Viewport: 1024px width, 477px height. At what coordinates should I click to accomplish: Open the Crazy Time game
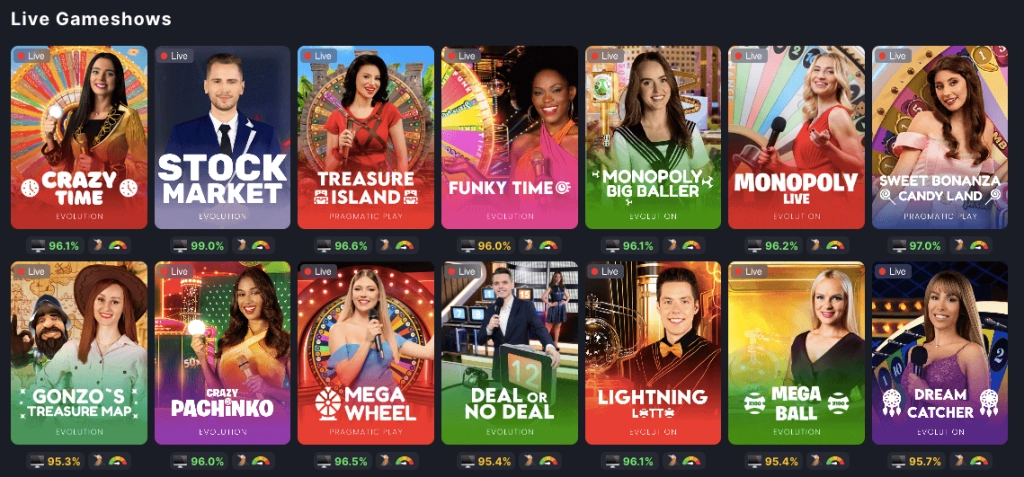79,137
